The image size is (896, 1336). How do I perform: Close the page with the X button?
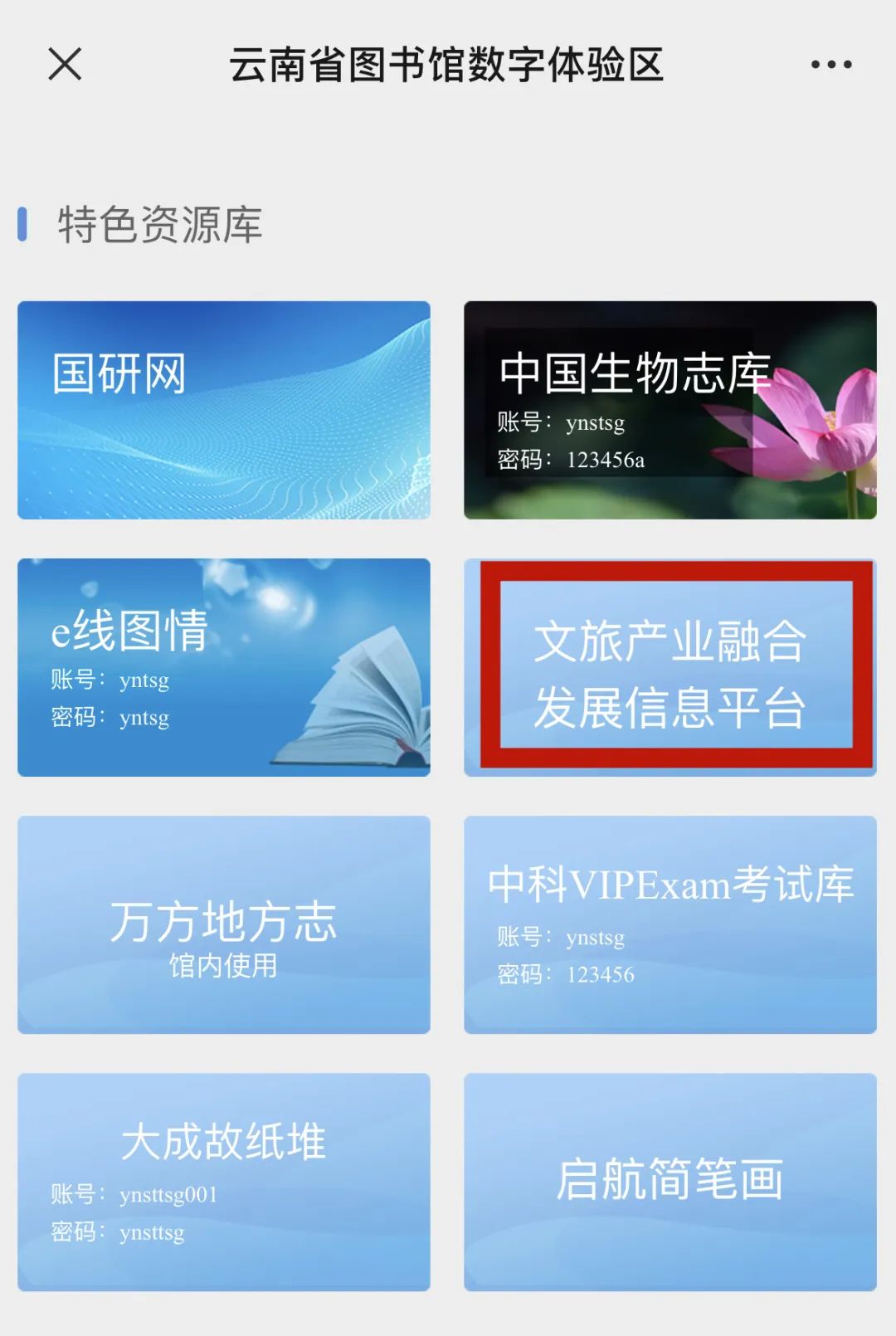[x=65, y=65]
